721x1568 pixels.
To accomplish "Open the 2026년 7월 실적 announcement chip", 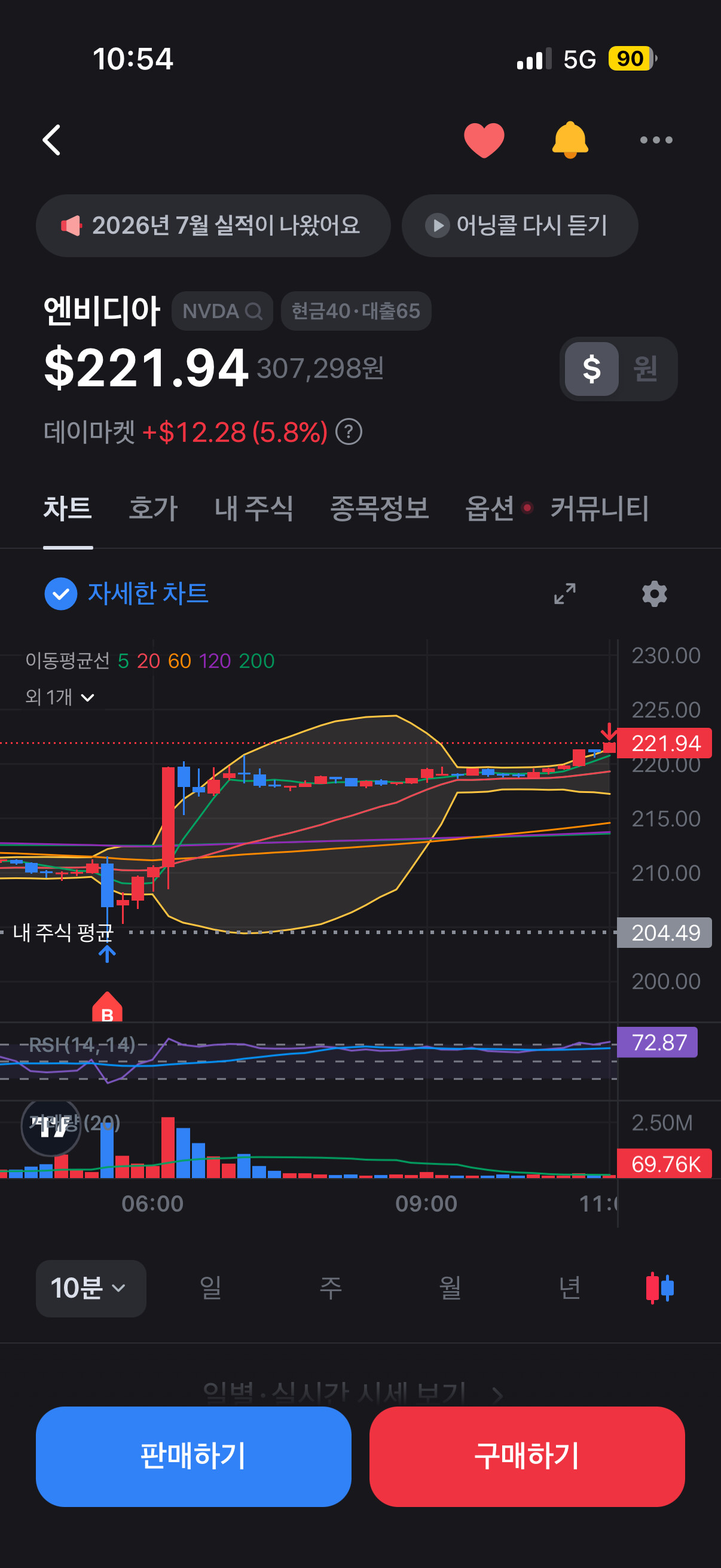I will point(213,226).
